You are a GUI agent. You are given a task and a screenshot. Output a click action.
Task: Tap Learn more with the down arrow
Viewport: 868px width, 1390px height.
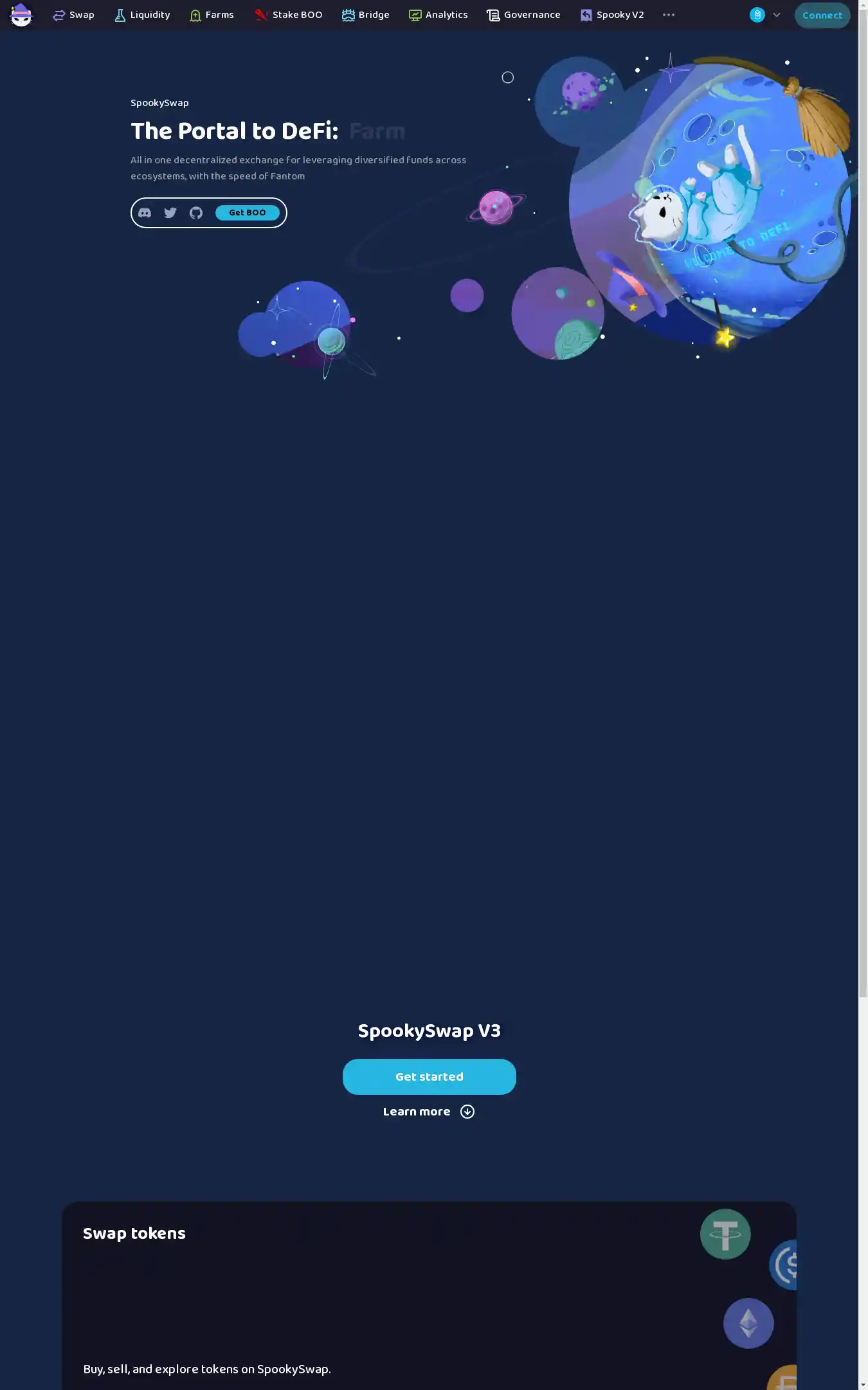pyautogui.click(x=428, y=1112)
